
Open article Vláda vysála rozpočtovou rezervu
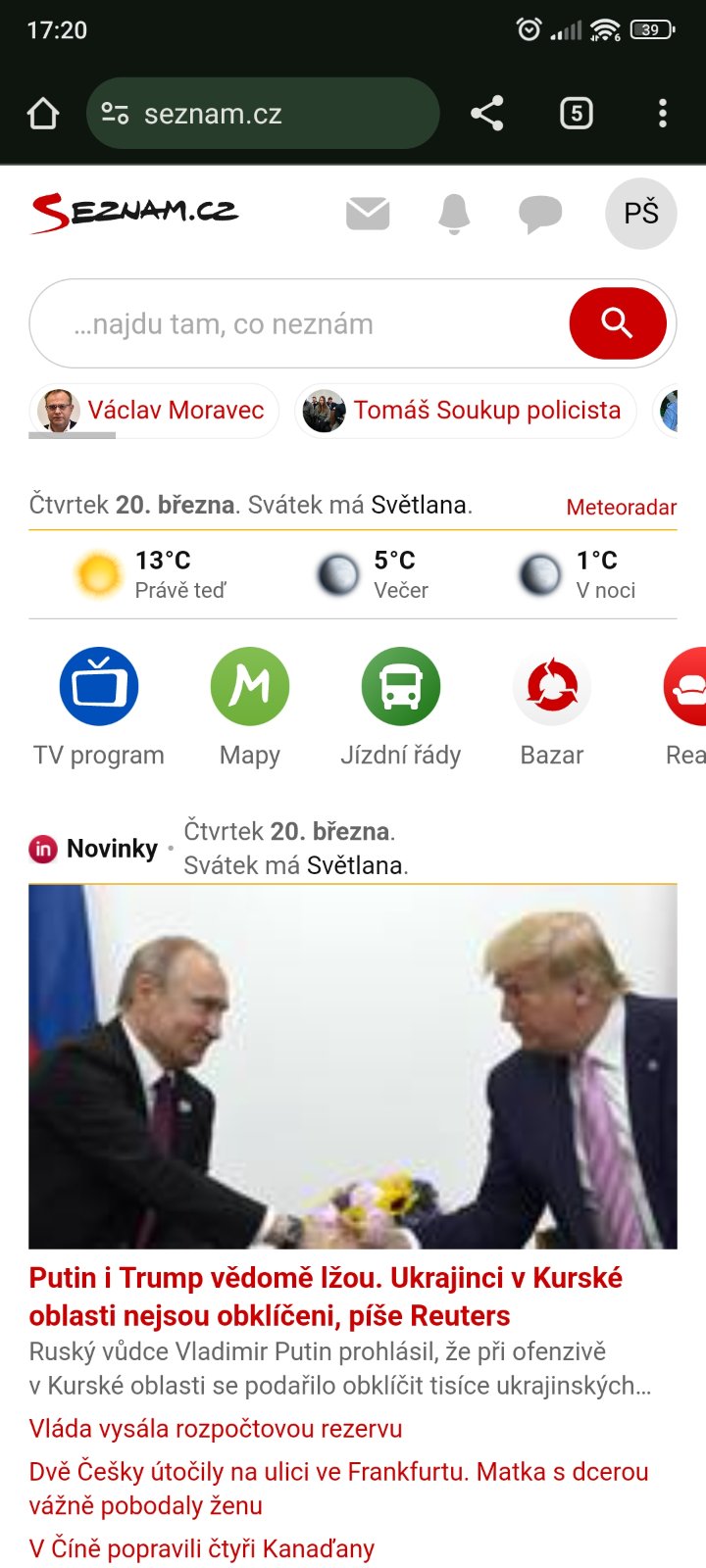click(216, 1429)
